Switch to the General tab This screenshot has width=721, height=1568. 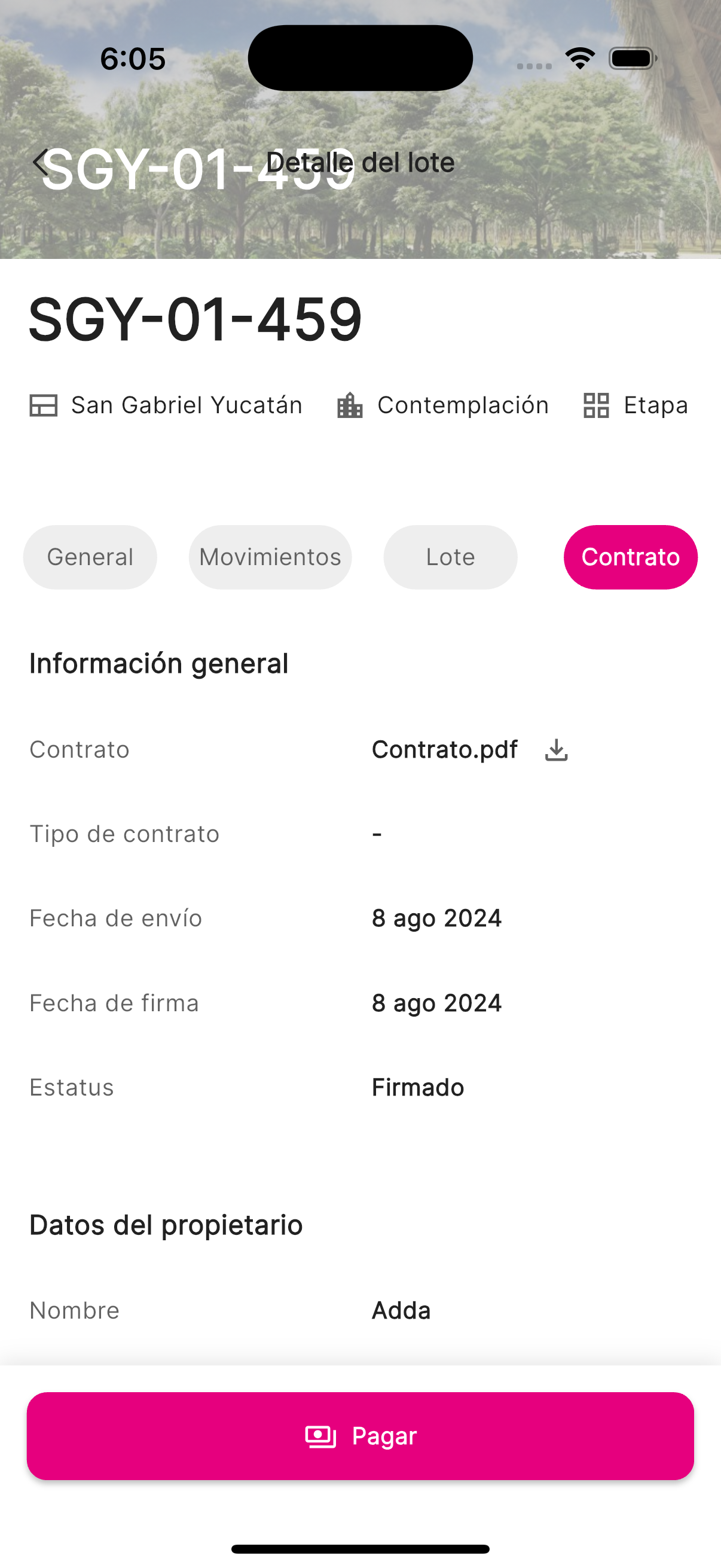(90, 556)
